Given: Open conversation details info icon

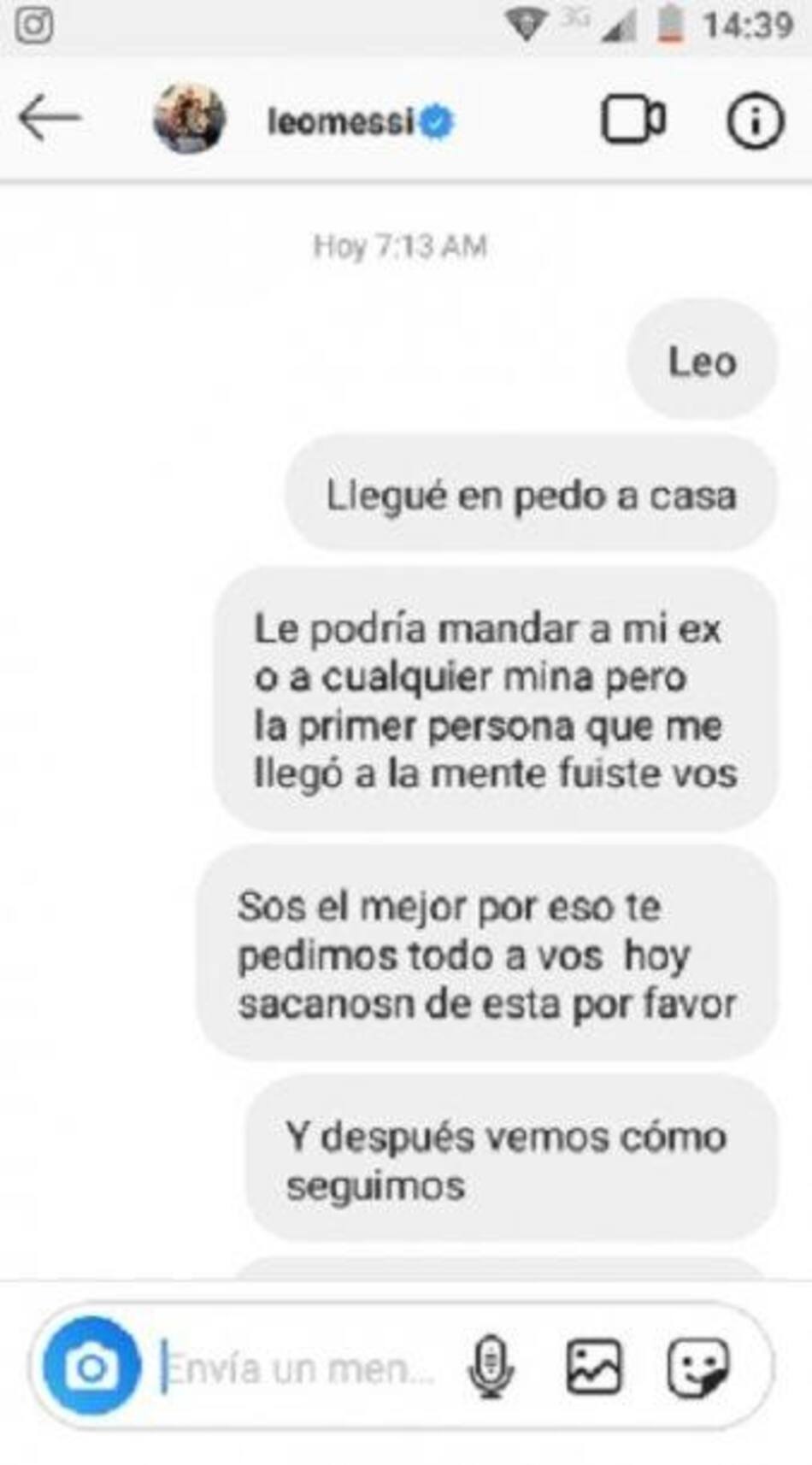Looking at the screenshot, I should (754, 121).
